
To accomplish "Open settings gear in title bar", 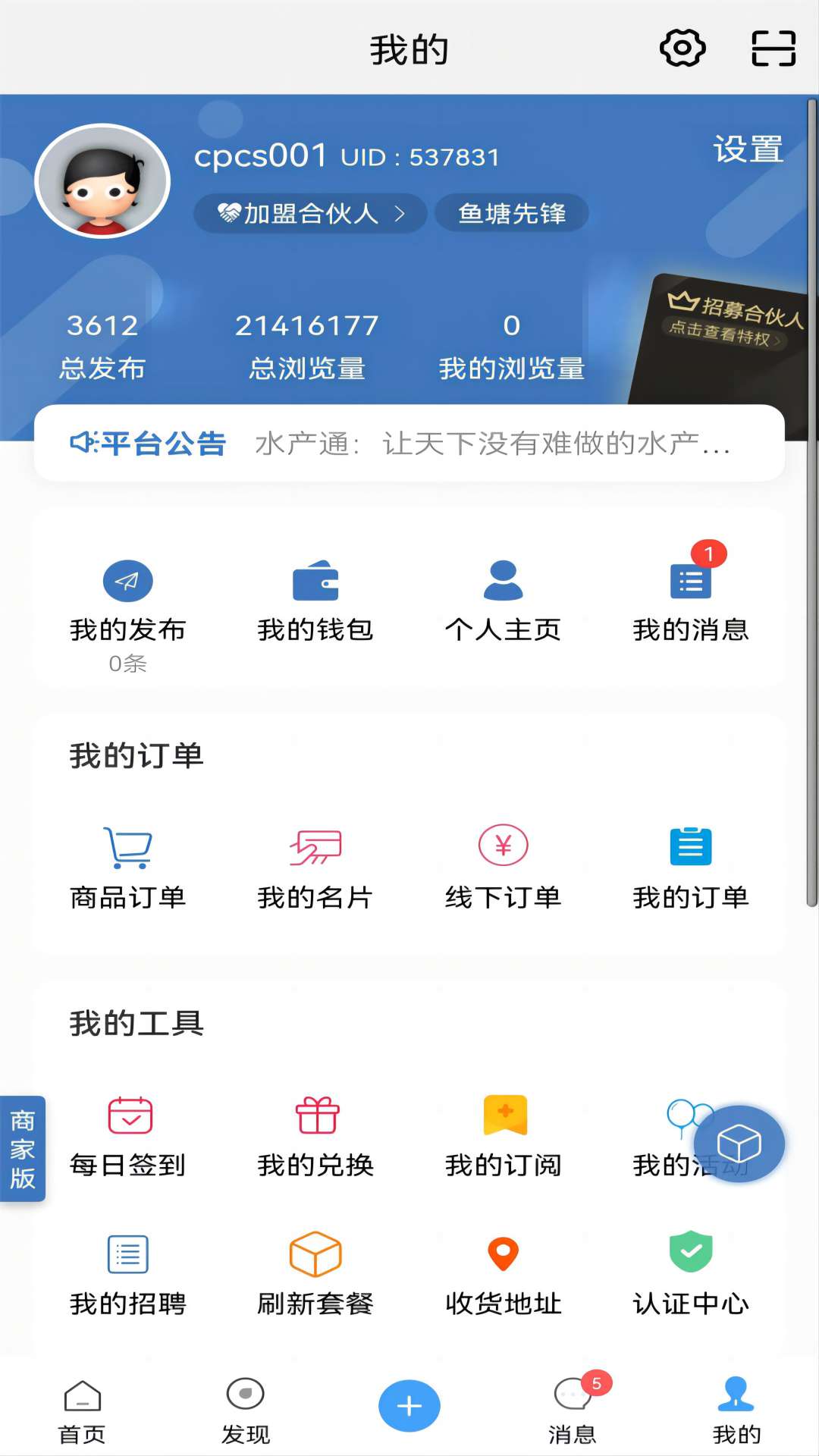I will [x=682, y=47].
